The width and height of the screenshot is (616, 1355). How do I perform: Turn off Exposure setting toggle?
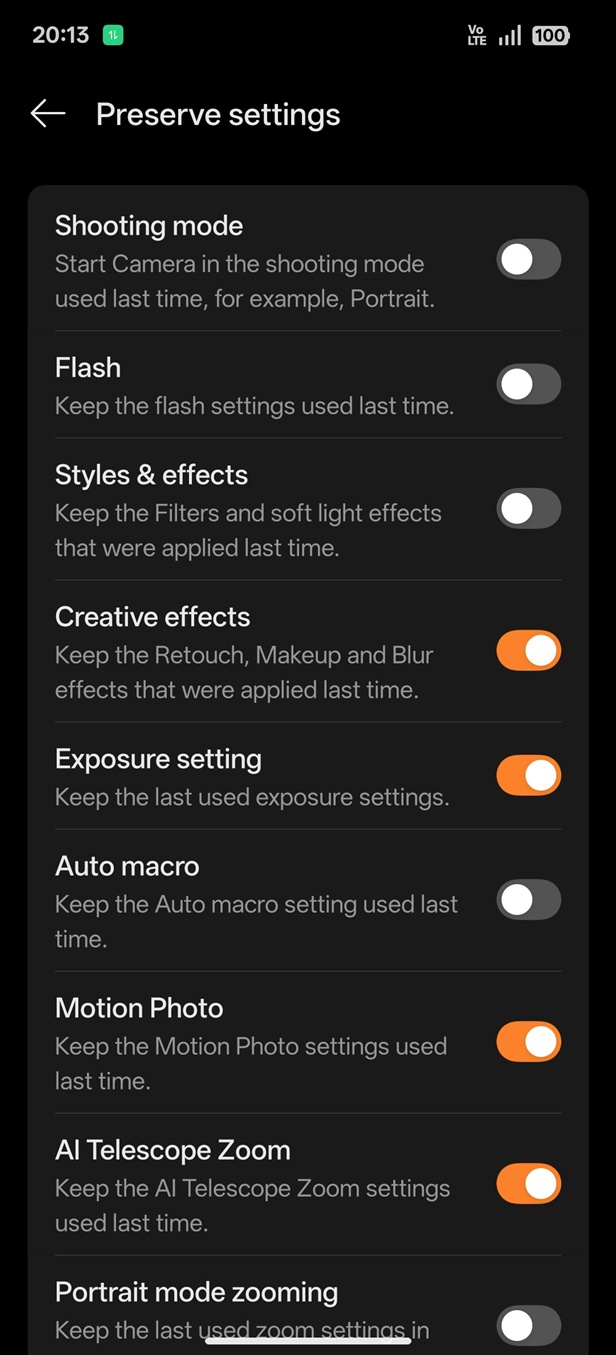[x=529, y=775]
